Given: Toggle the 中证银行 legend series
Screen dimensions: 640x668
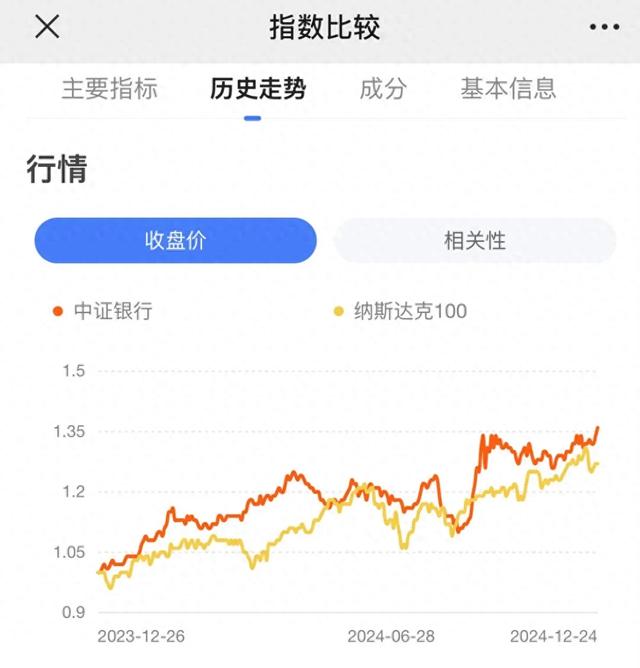Looking at the screenshot, I should 102,311.
